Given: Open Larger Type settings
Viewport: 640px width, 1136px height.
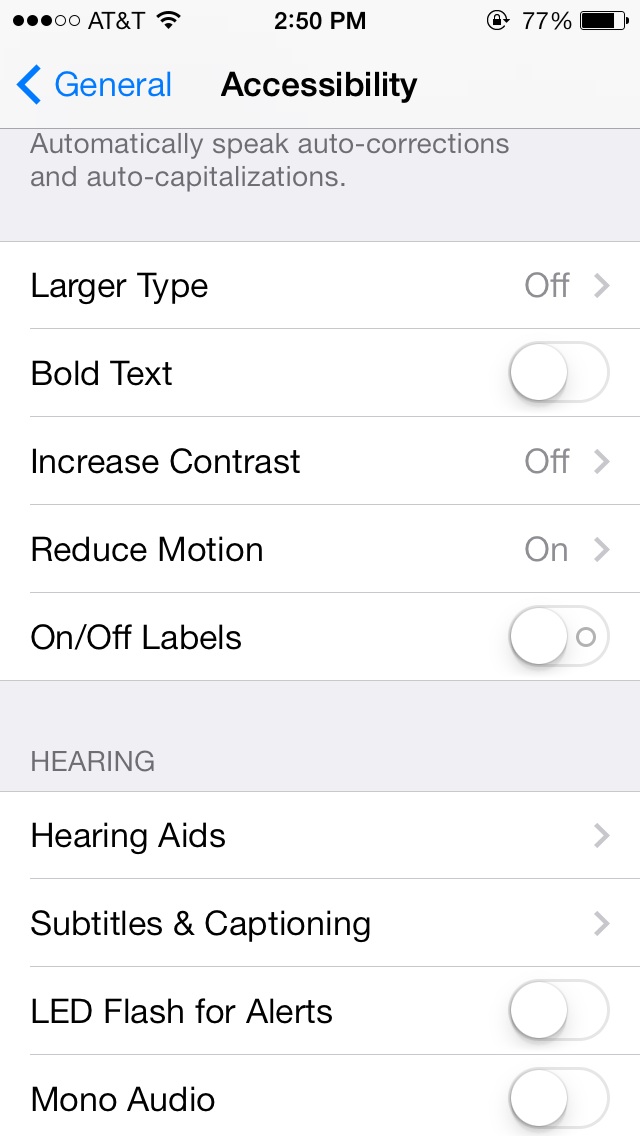Looking at the screenshot, I should point(320,285).
